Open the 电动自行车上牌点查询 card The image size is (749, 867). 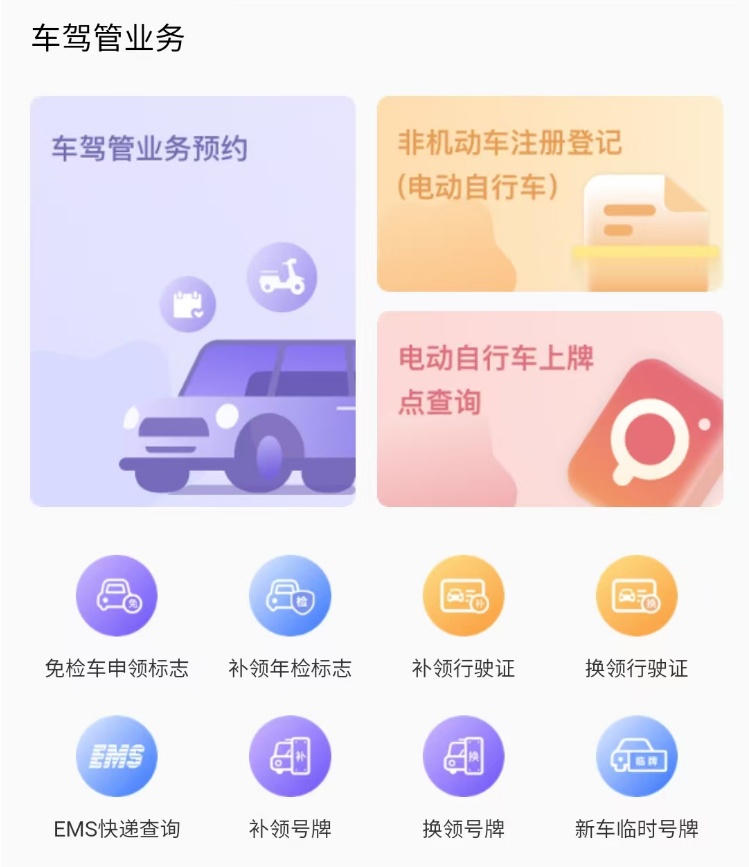pos(549,409)
